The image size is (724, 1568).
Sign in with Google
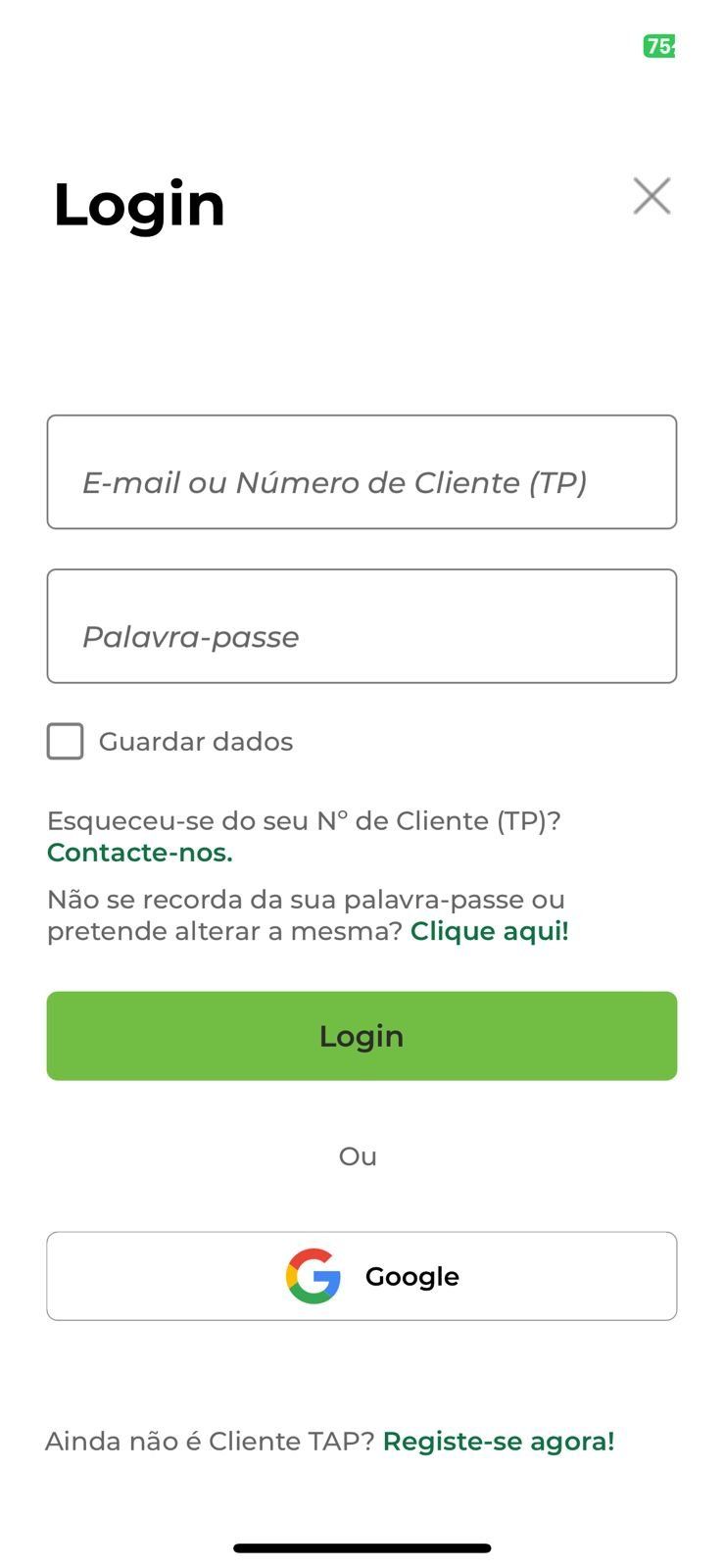pos(362,1276)
